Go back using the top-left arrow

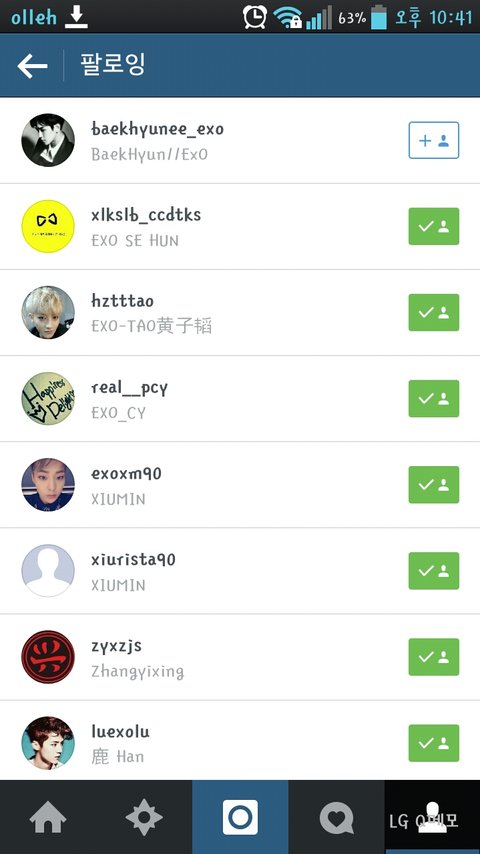click(x=32, y=66)
